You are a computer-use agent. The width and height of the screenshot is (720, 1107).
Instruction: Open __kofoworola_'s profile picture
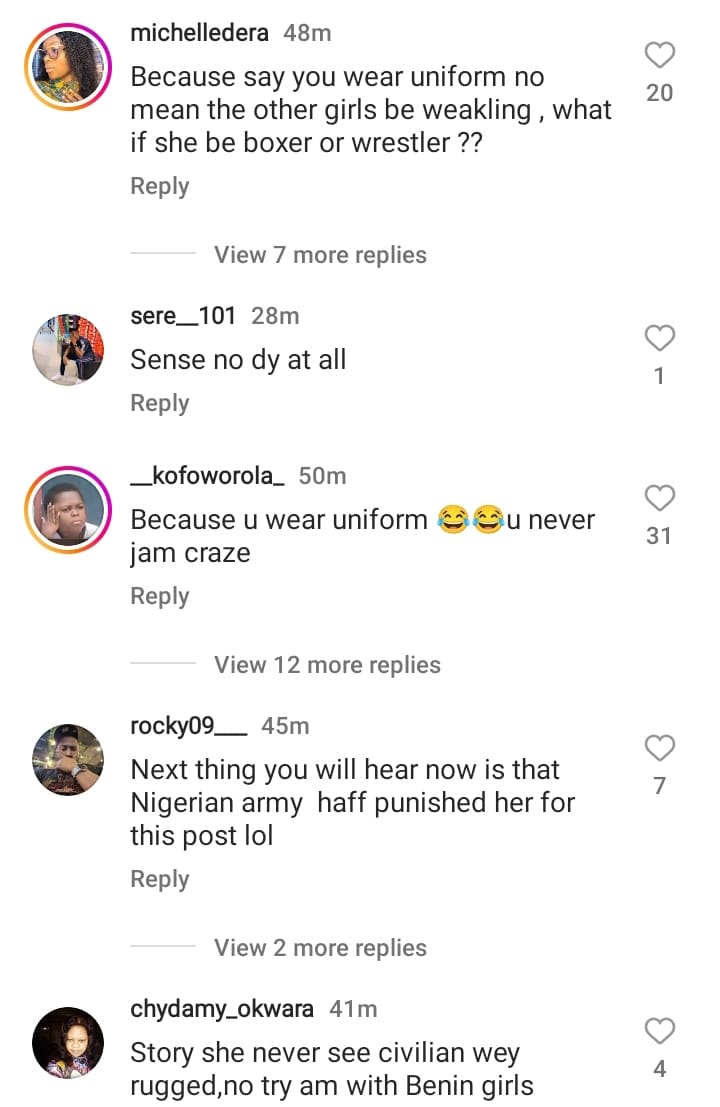tap(67, 508)
